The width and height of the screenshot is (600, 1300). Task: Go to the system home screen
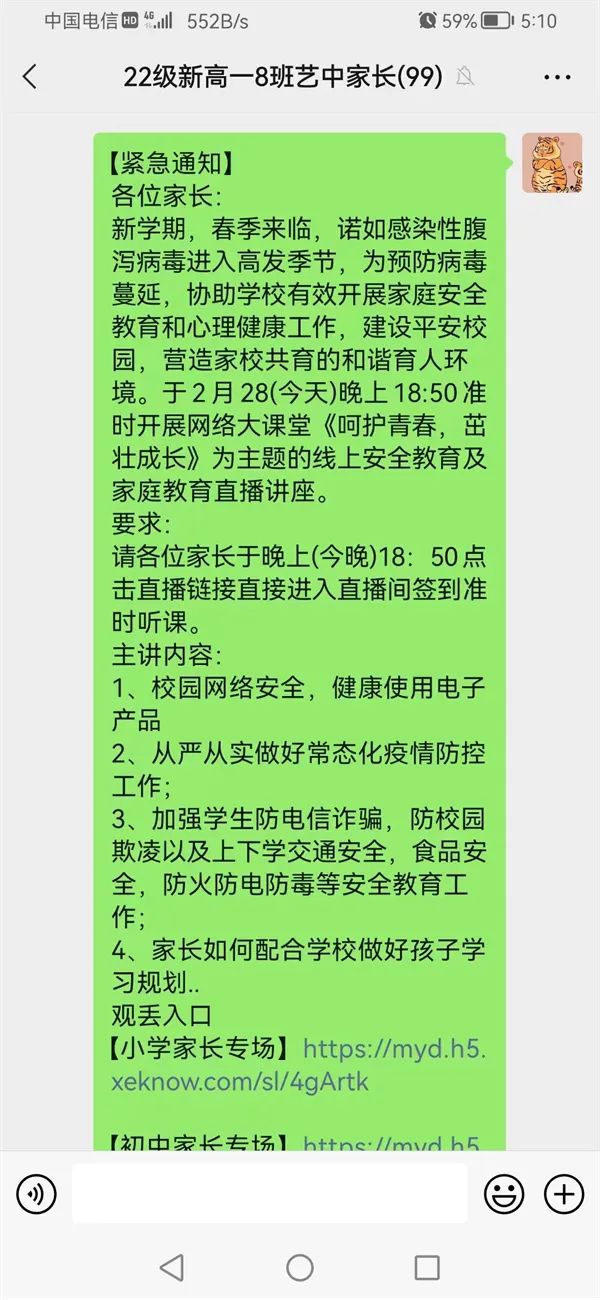300,1268
